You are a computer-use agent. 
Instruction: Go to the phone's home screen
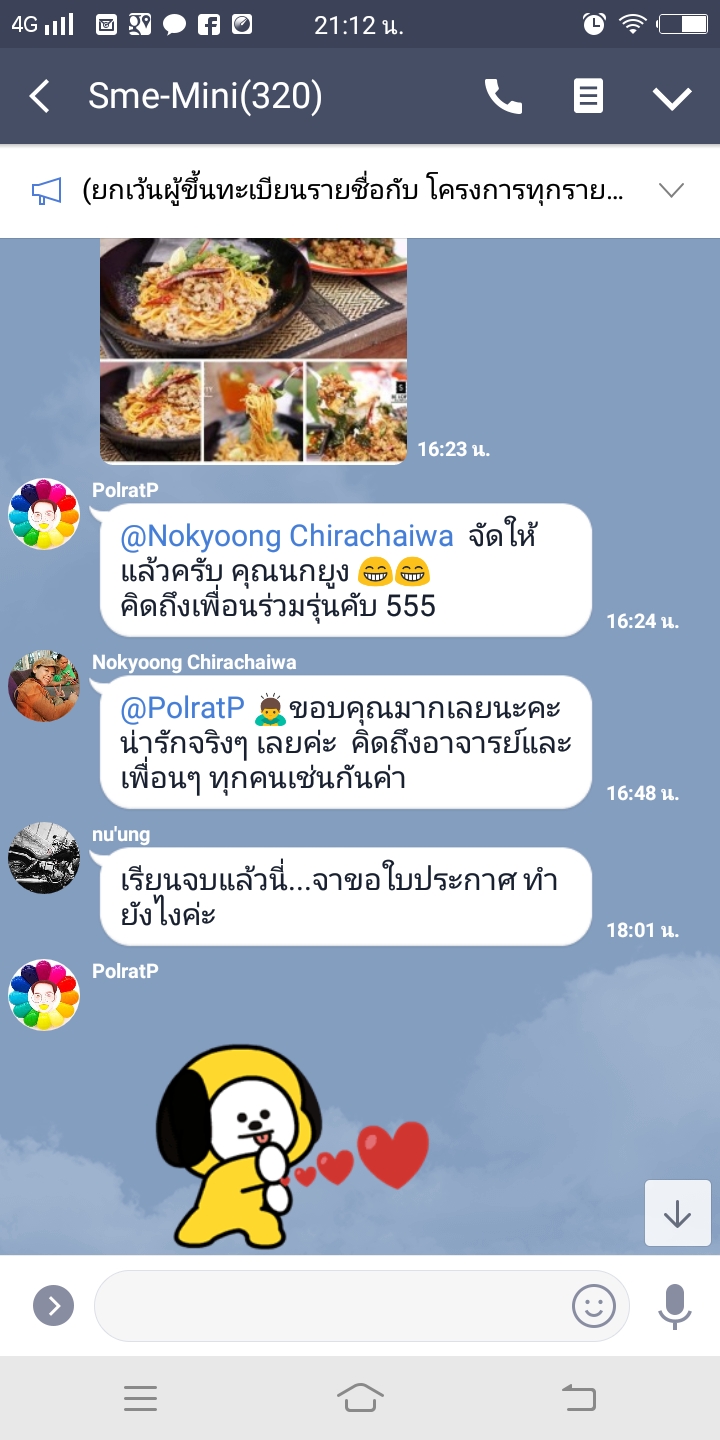coord(360,1398)
